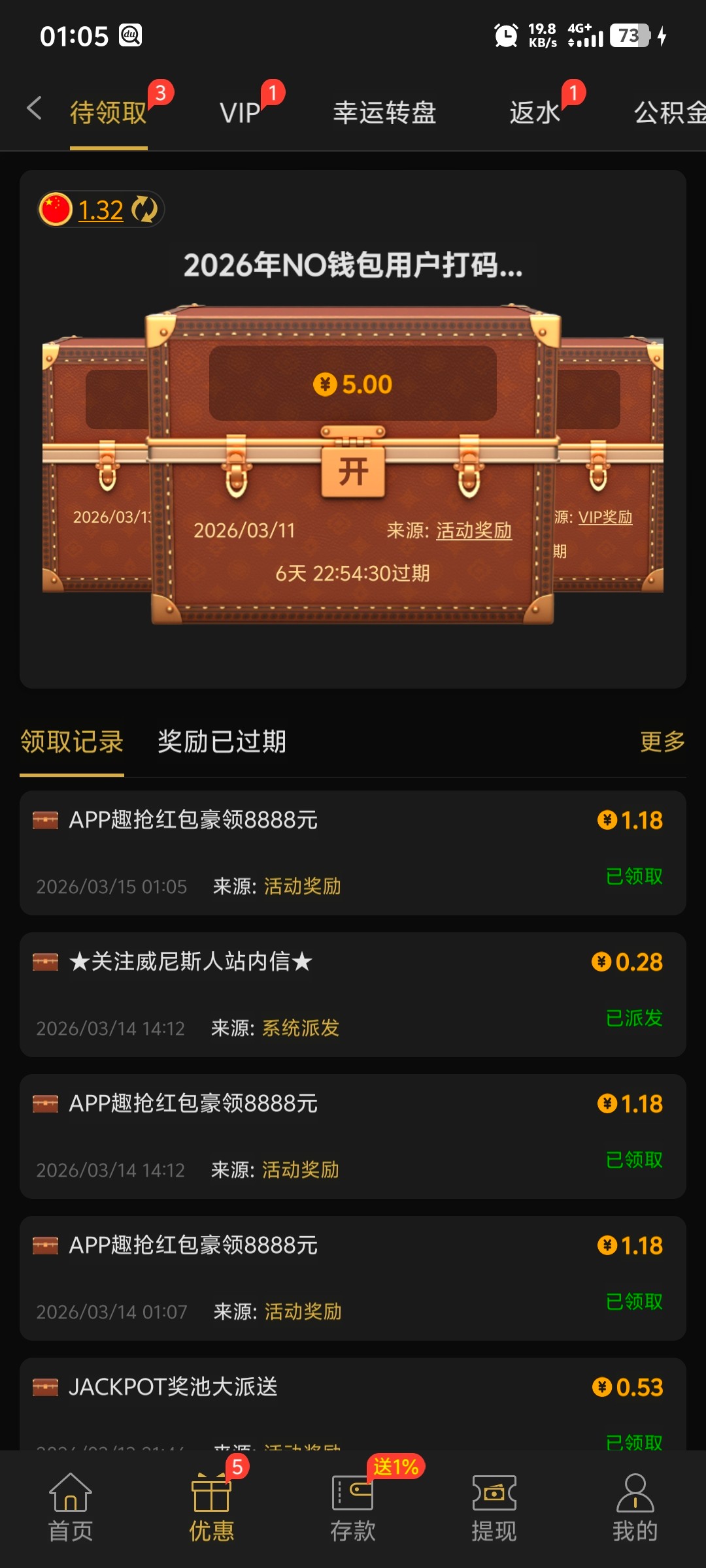Tap 开 to open the 5.00 chest

(x=353, y=472)
